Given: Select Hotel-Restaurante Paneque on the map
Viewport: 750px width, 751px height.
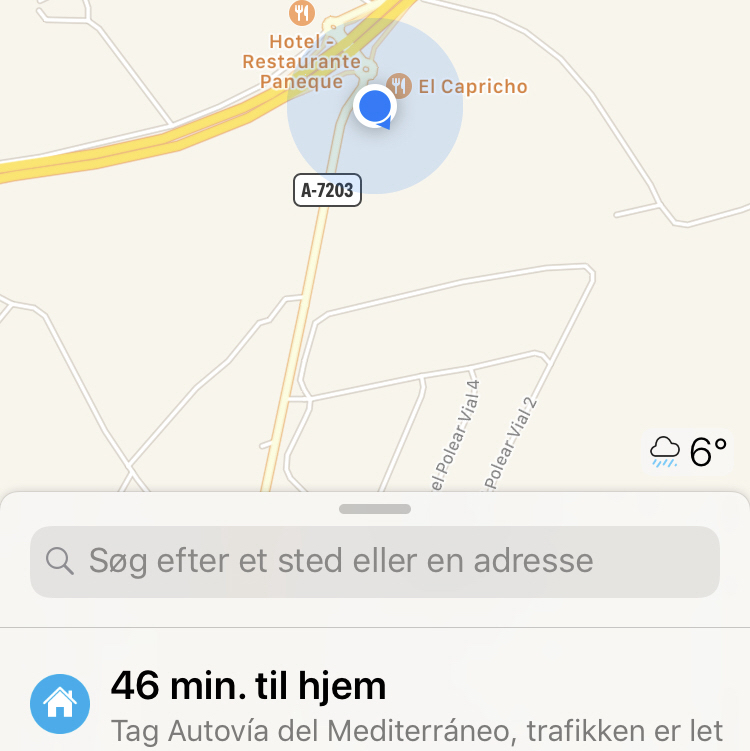Looking at the screenshot, I should pyautogui.click(x=301, y=14).
